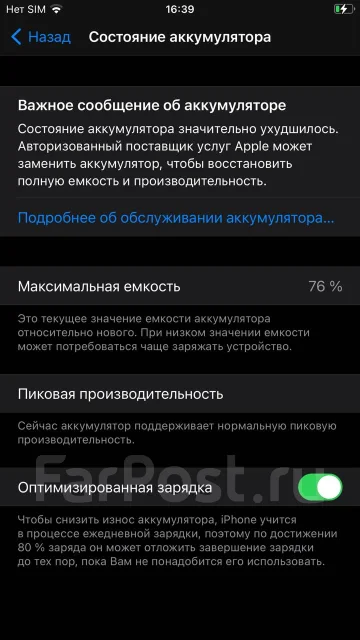360x640 pixels.
Task: Disable the Оптимизированная зарядка switch
Action: 320,487
